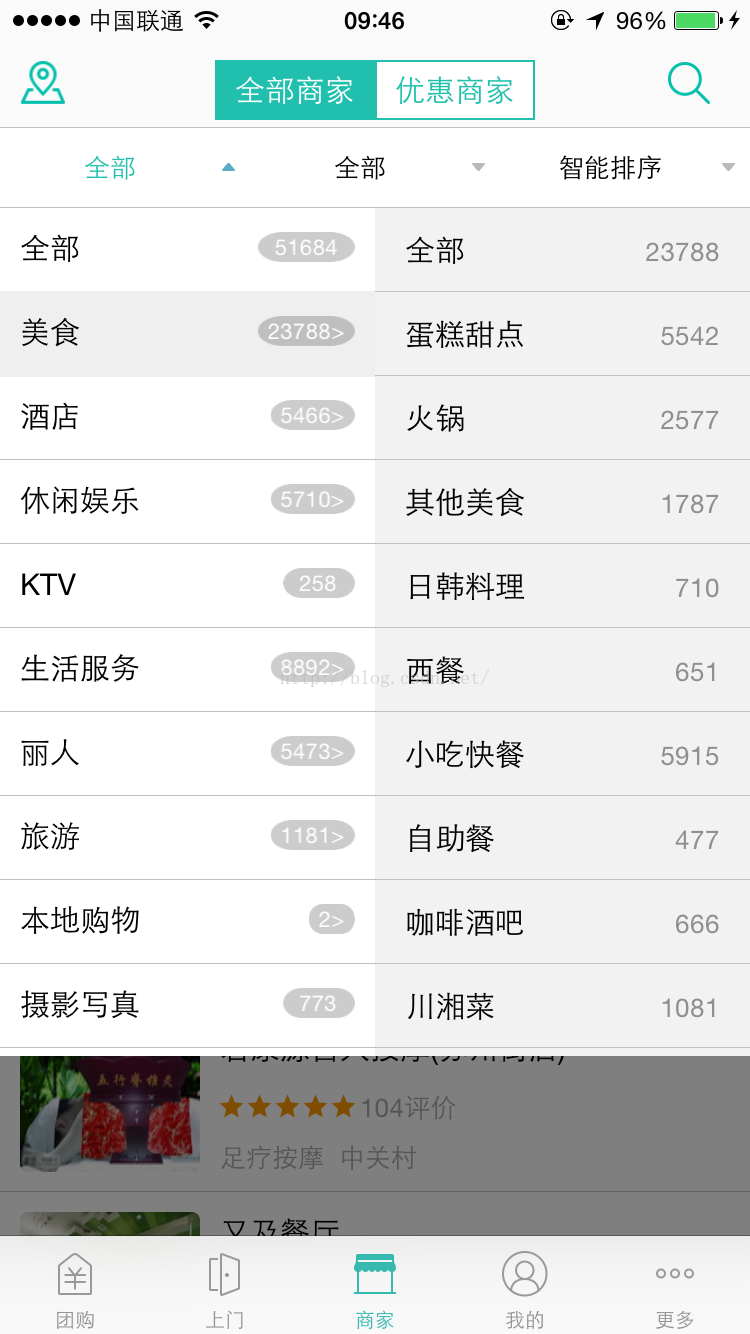The image size is (750, 1334).
Task: Filter by 蛋糕甜点 subcategory
Action: coord(562,335)
